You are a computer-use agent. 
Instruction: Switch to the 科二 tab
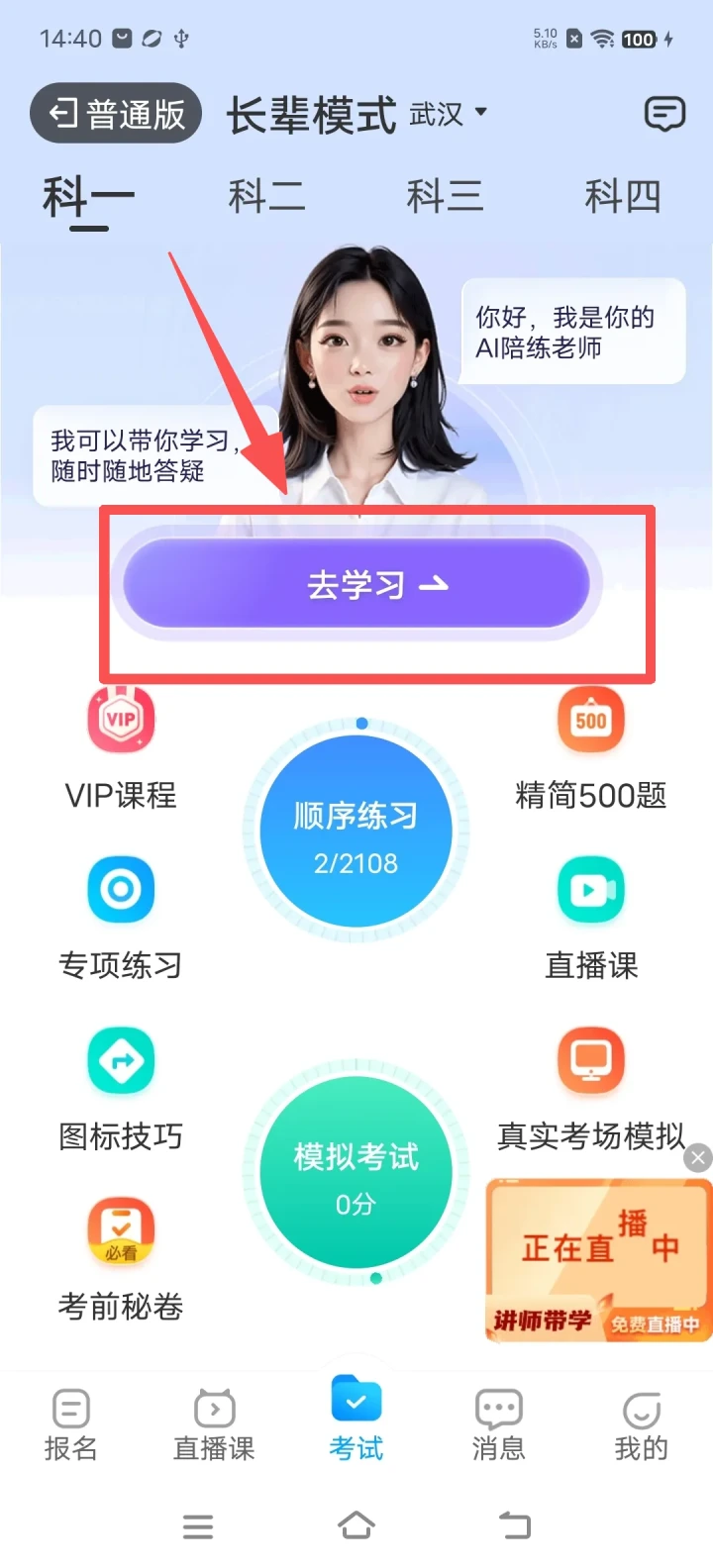click(266, 196)
